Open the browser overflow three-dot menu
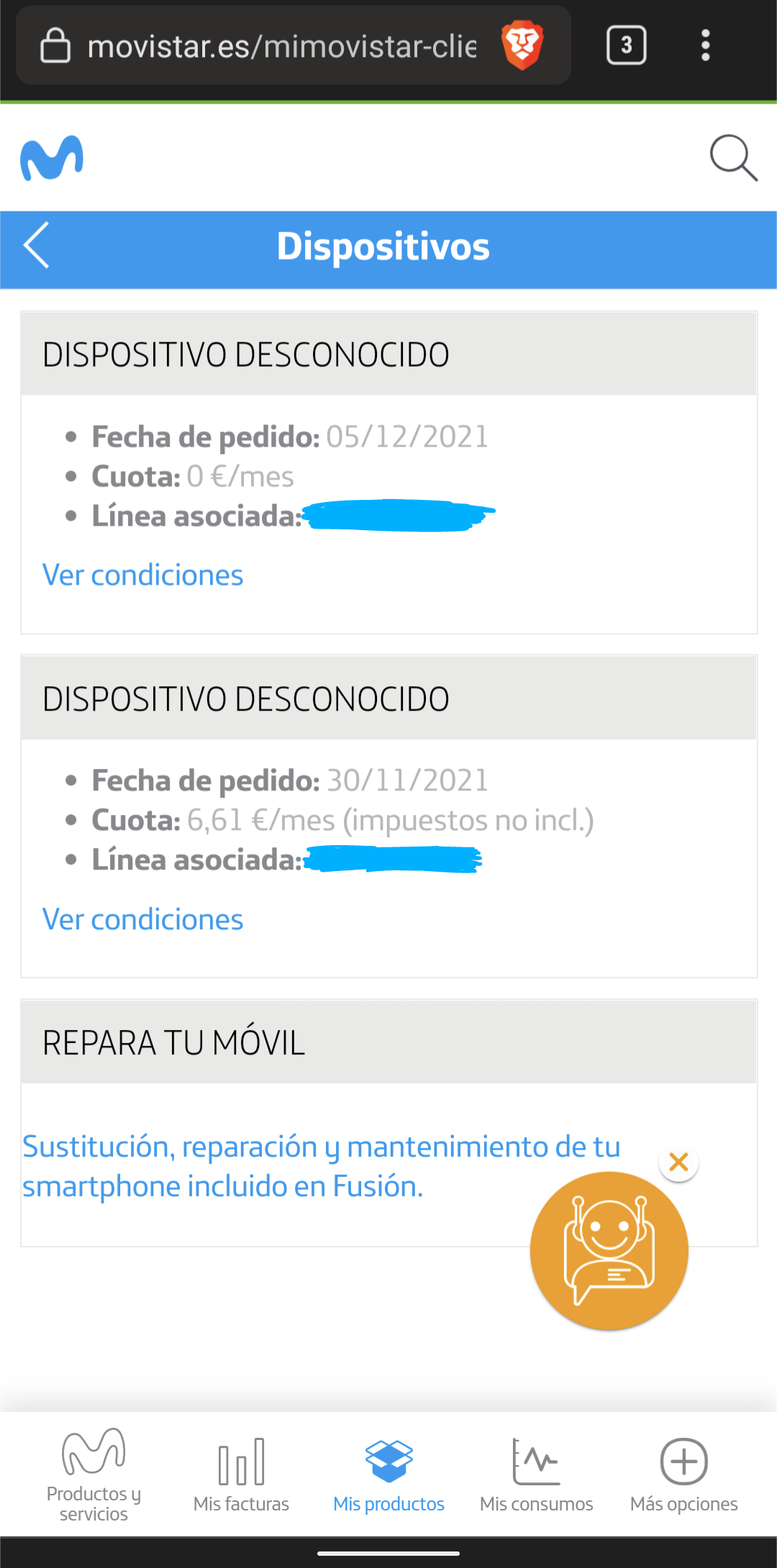 [705, 45]
